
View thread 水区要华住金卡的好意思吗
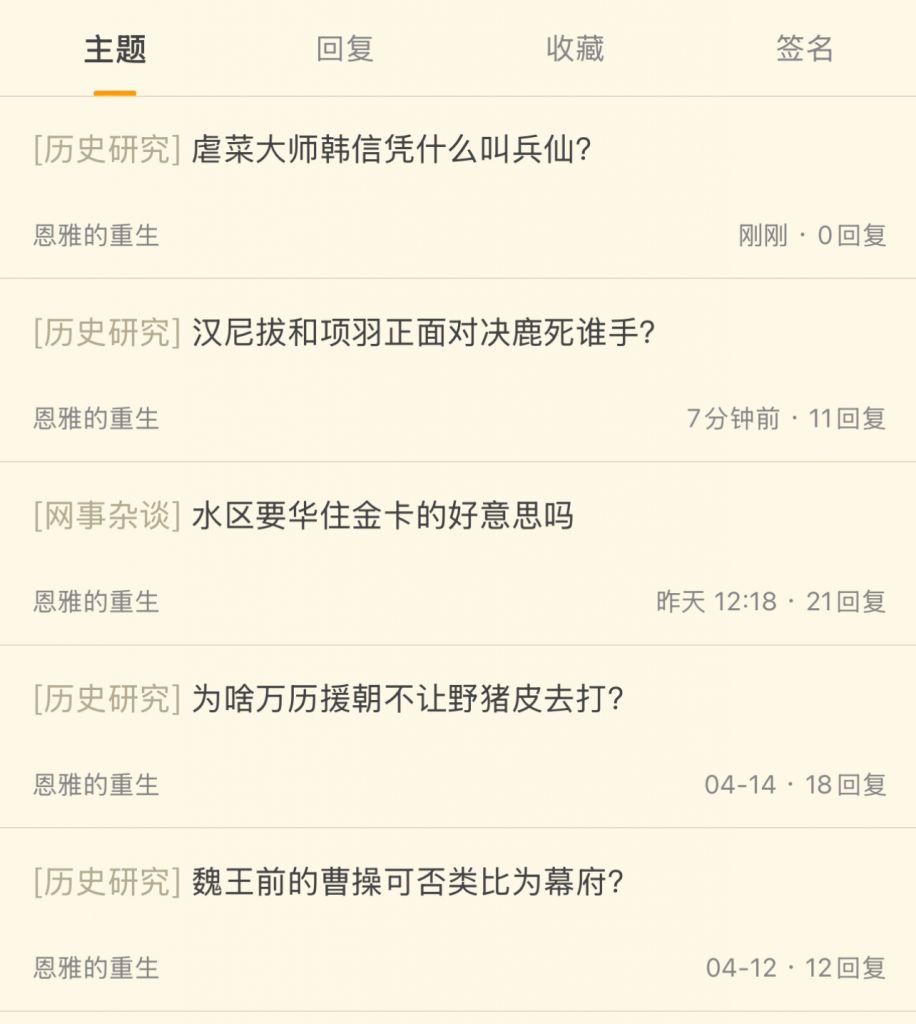382,516
